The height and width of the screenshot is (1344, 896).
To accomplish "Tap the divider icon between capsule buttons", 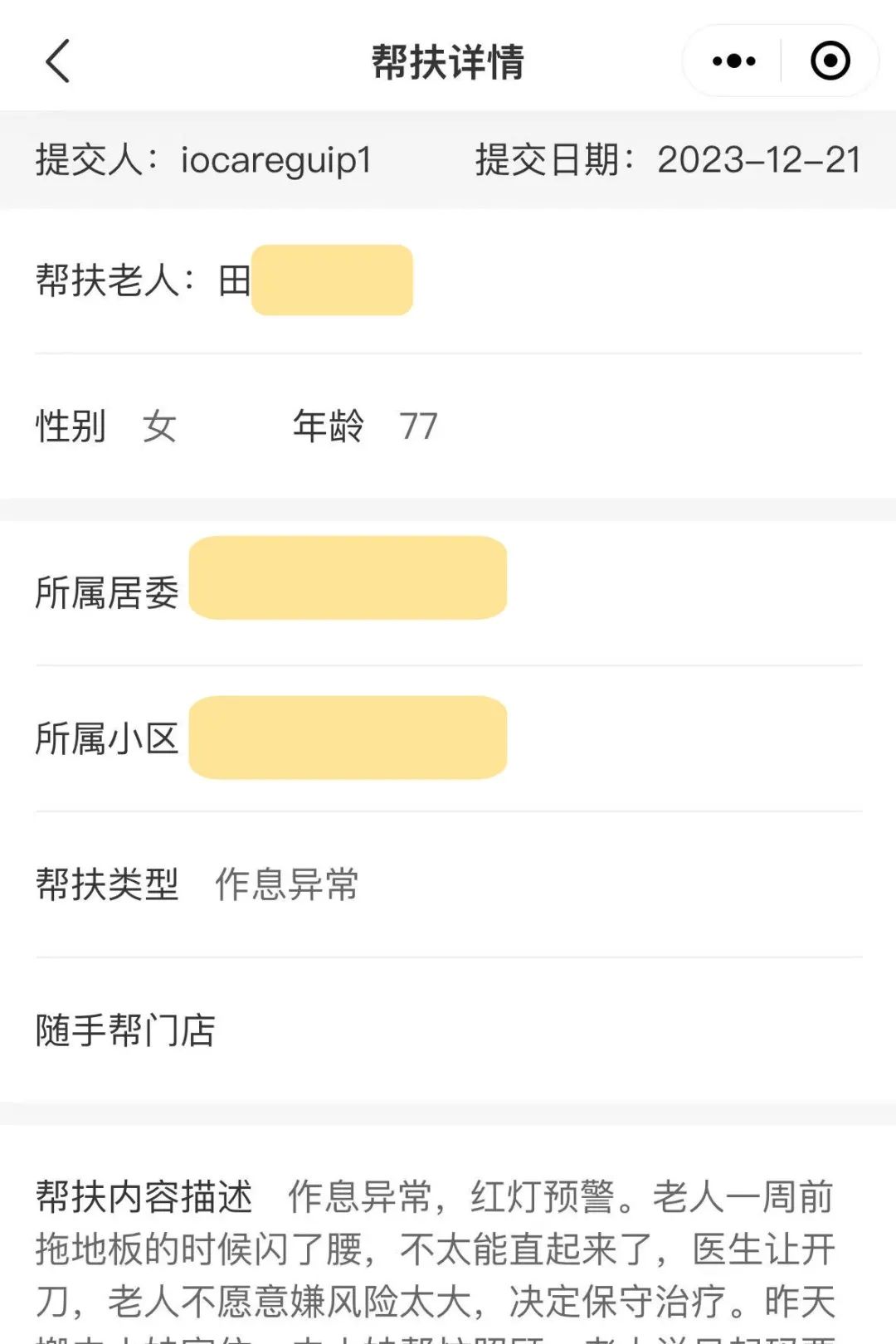I will click(781, 61).
